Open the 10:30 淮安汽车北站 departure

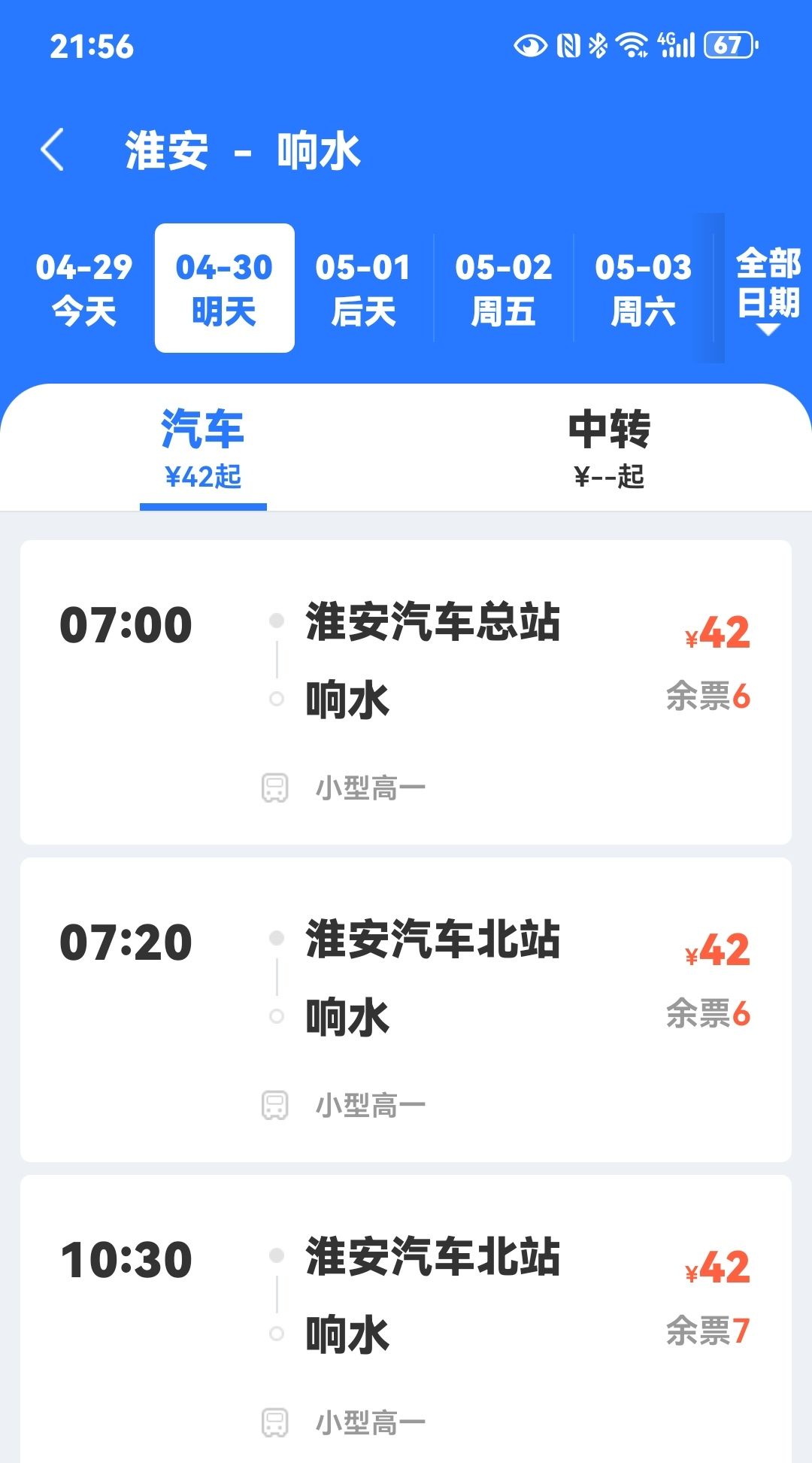pos(406,1319)
